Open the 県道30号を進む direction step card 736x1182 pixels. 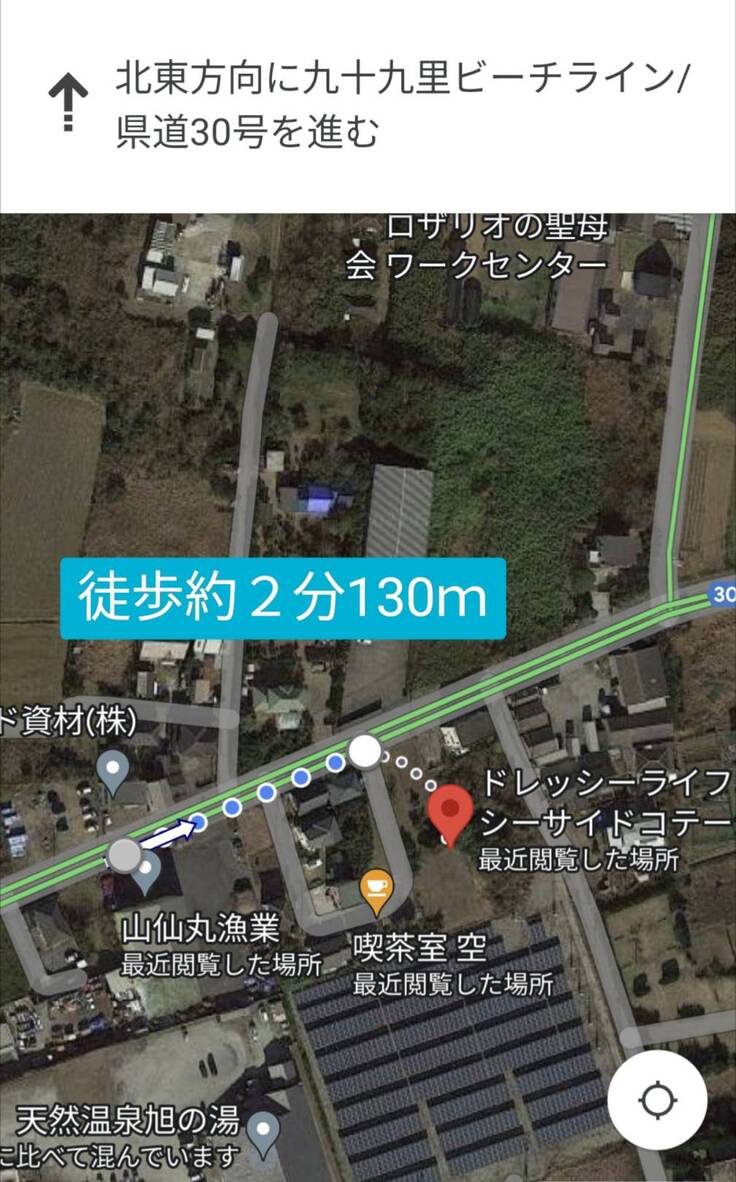click(x=368, y=105)
